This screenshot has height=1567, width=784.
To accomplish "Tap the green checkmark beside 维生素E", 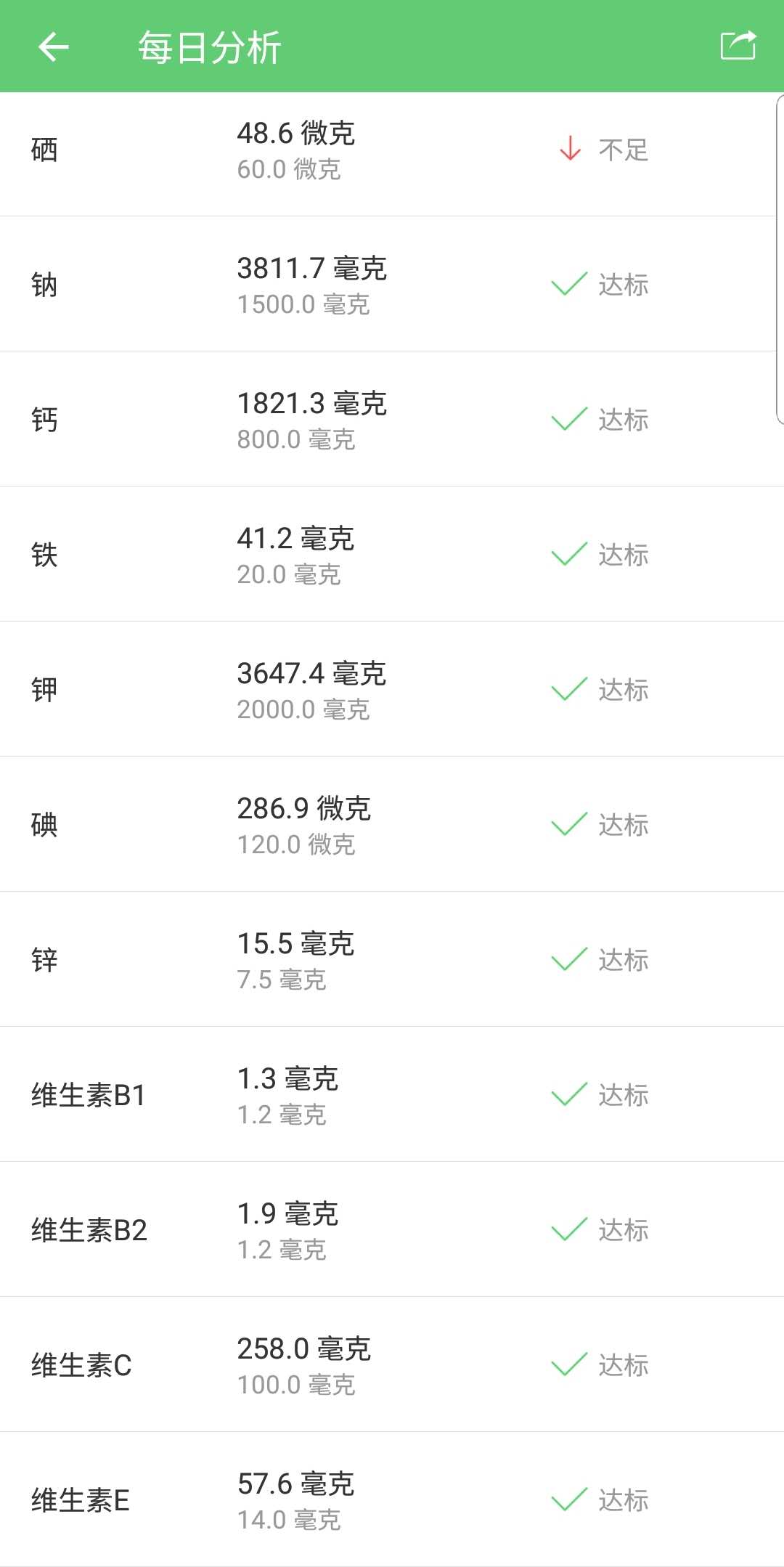I will pos(571,1501).
